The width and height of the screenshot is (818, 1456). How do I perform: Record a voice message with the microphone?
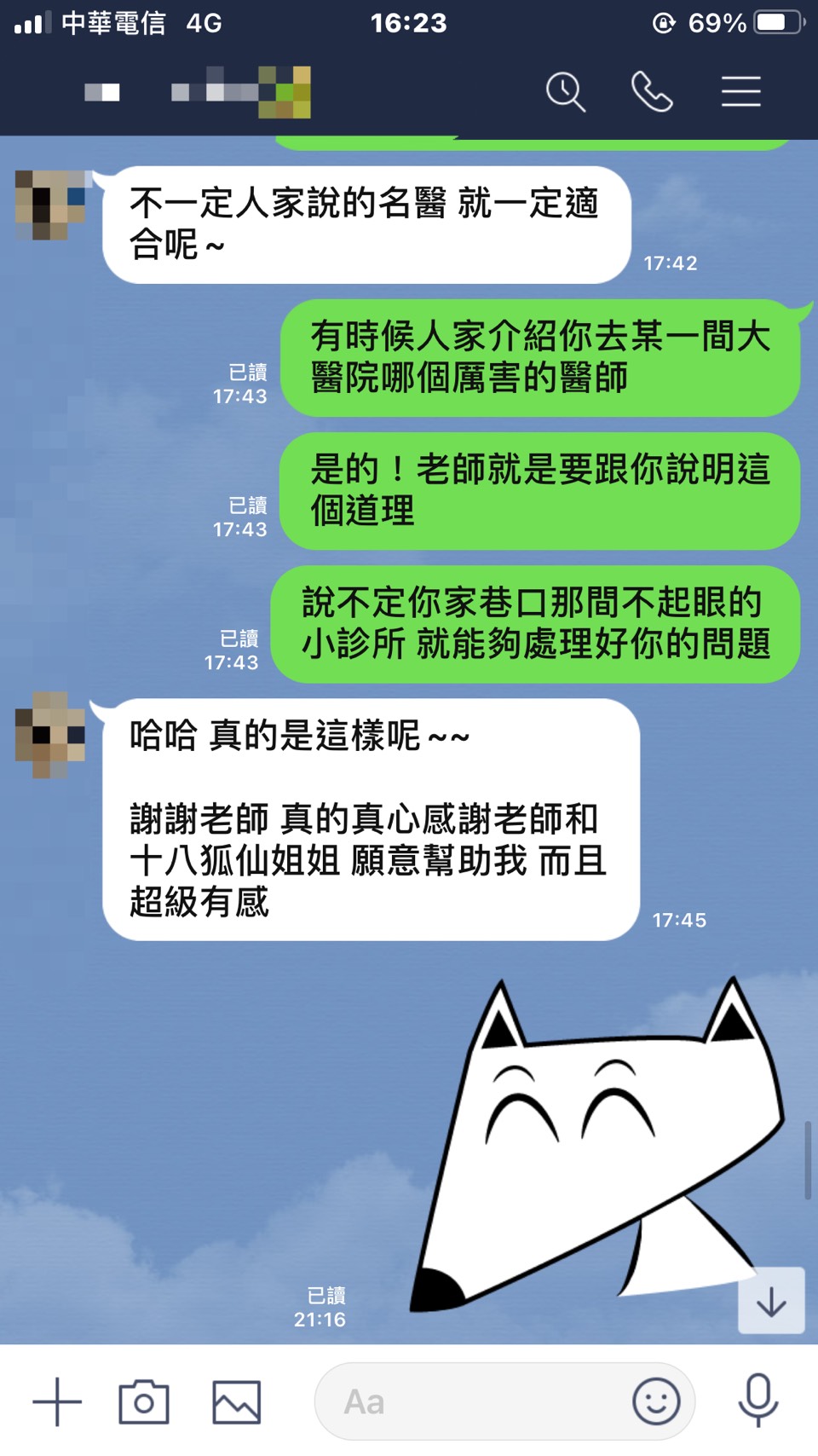[x=758, y=1400]
